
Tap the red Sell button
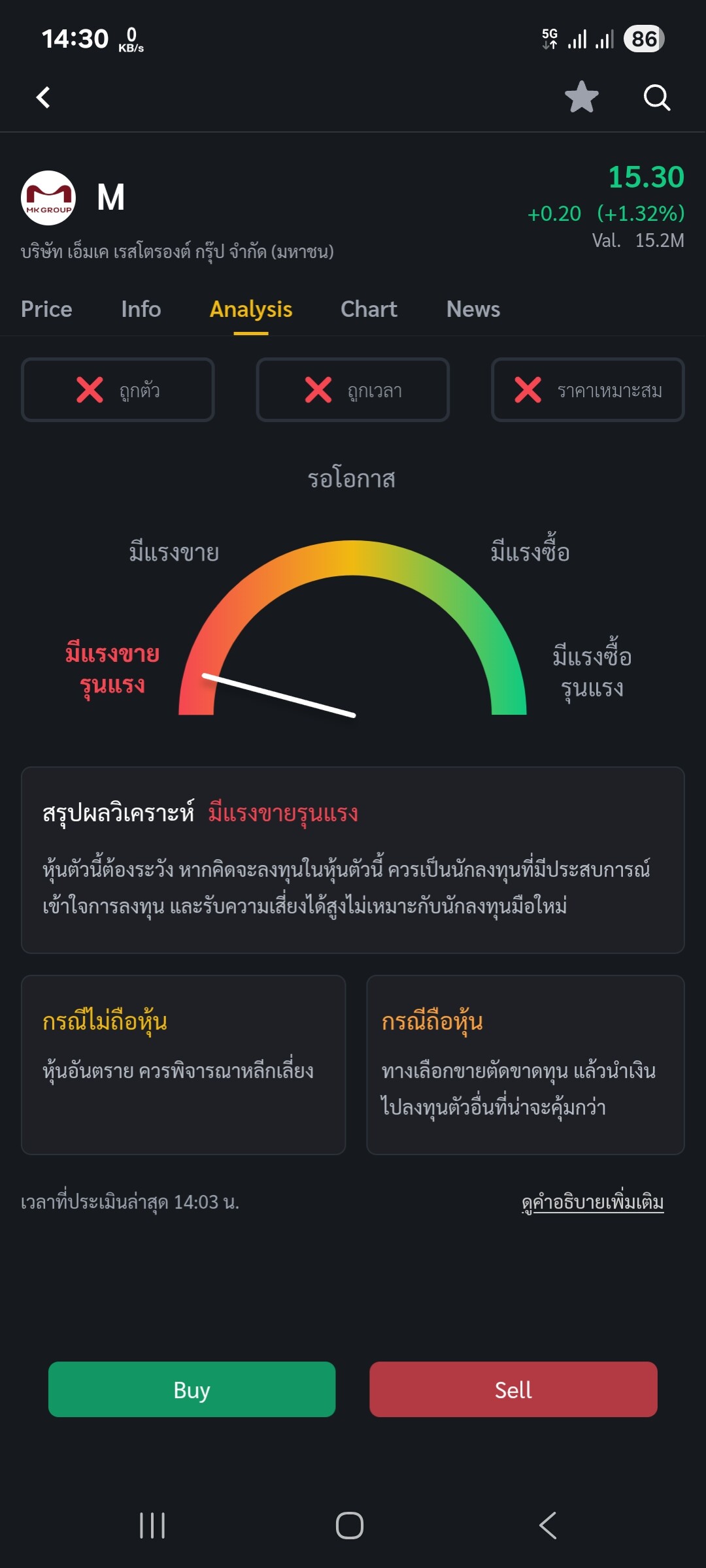pos(513,1389)
